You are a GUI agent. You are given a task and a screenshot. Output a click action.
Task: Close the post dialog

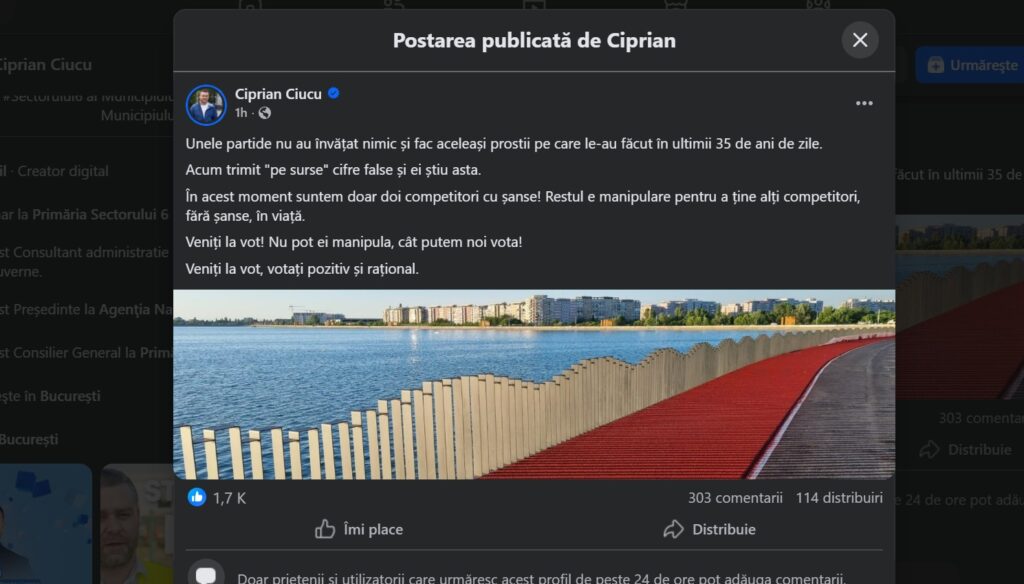click(x=860, y=40)
